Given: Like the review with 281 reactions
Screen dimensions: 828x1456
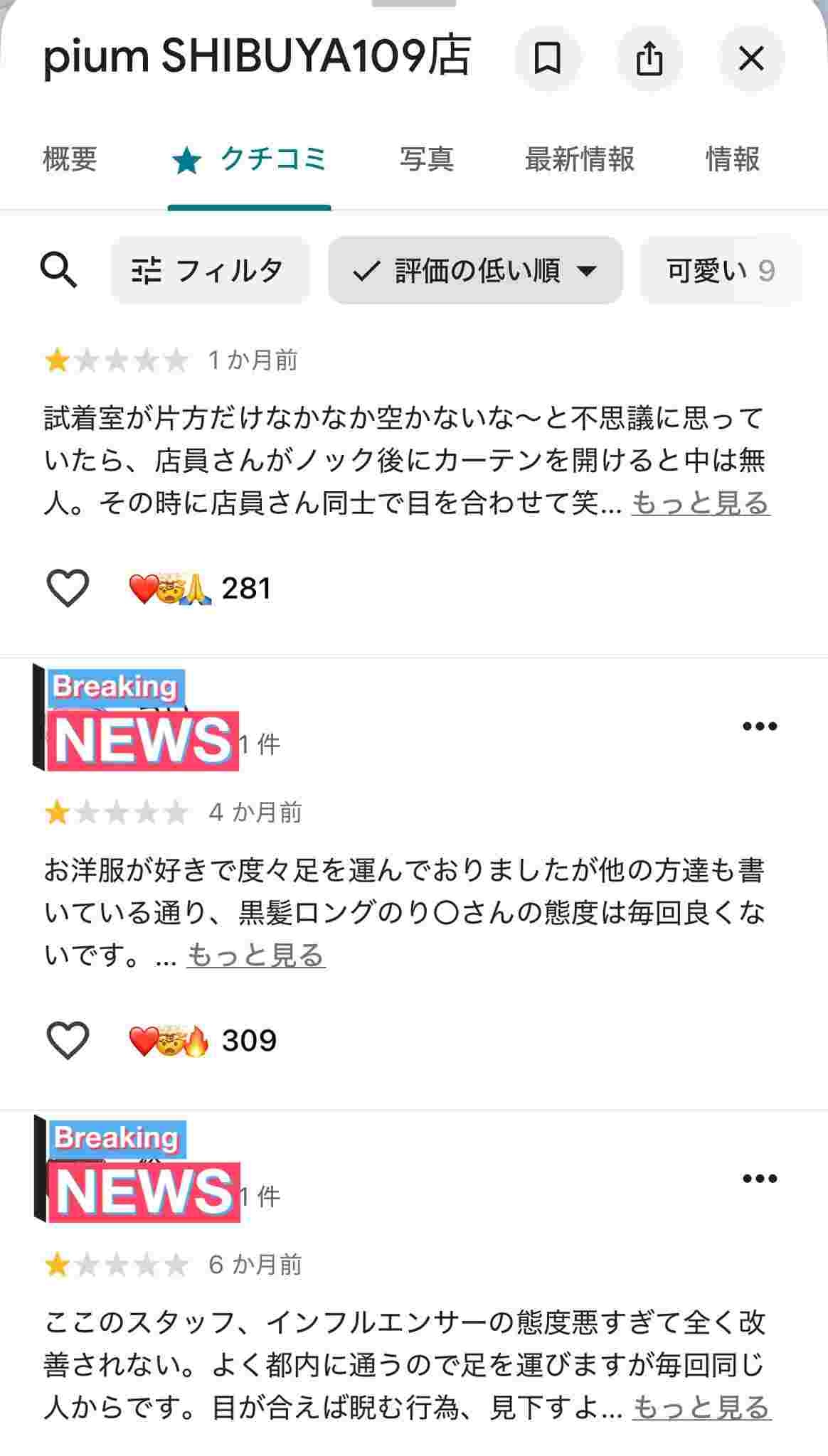Looking at the screenshot, I should [68, 588].
